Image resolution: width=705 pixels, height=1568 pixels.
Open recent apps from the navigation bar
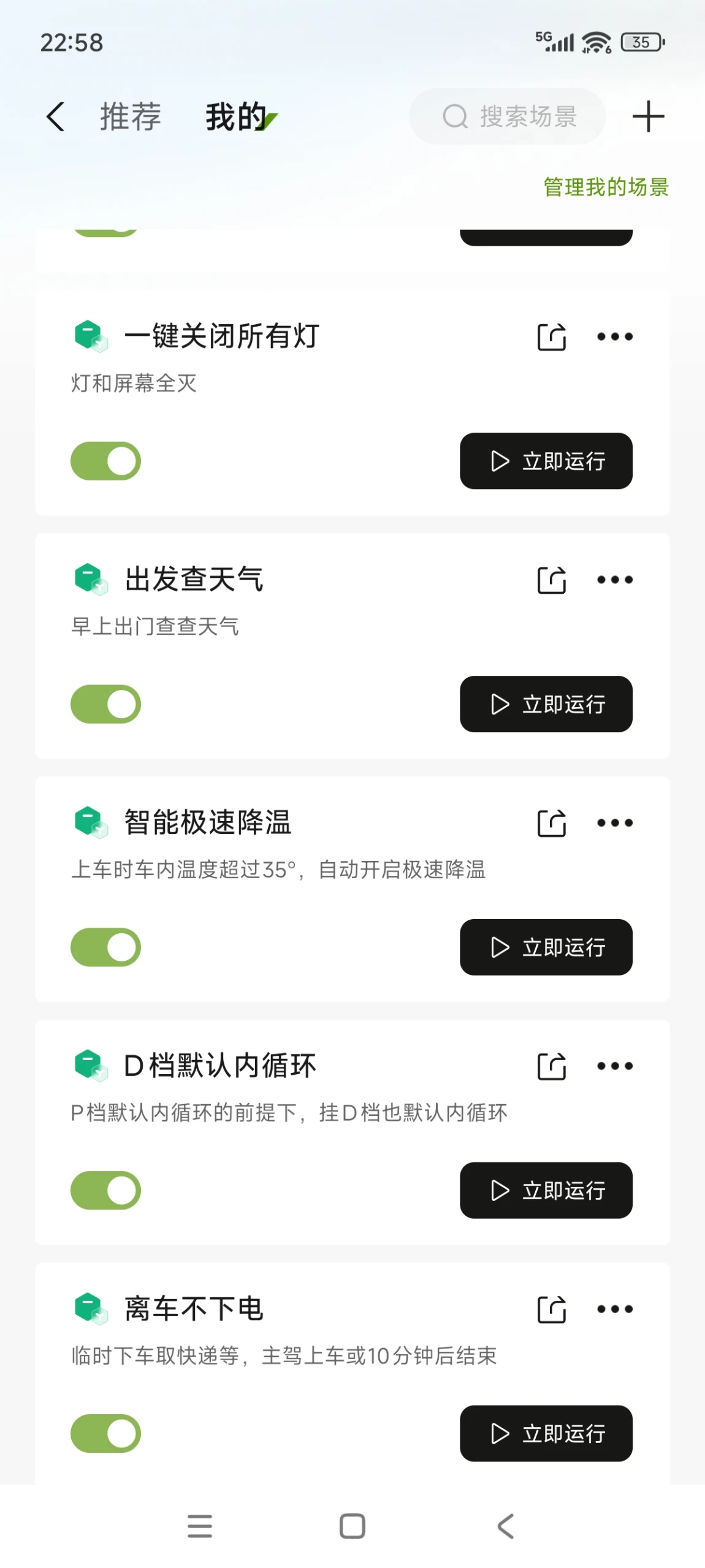point(200,1526)
